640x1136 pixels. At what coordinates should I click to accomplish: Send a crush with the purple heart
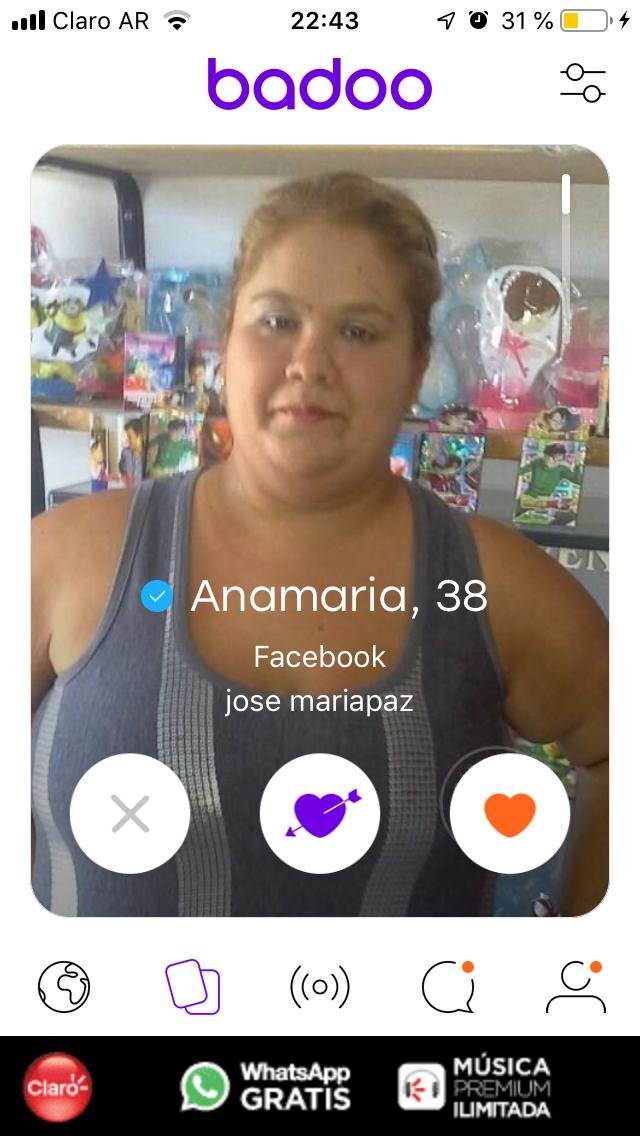click(x=320, y=814)
